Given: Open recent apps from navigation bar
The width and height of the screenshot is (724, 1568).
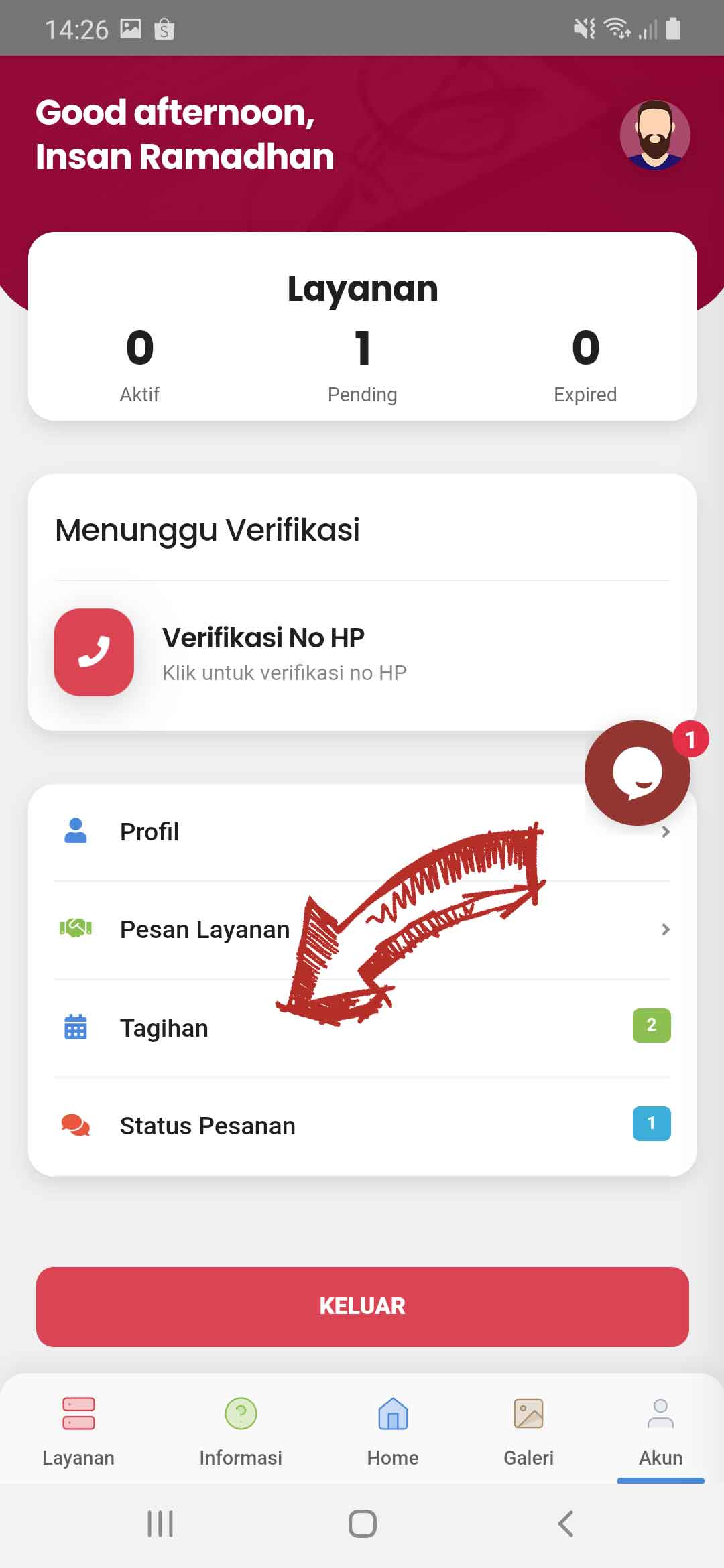Looking at the screenshot, I should [160, 1524].
